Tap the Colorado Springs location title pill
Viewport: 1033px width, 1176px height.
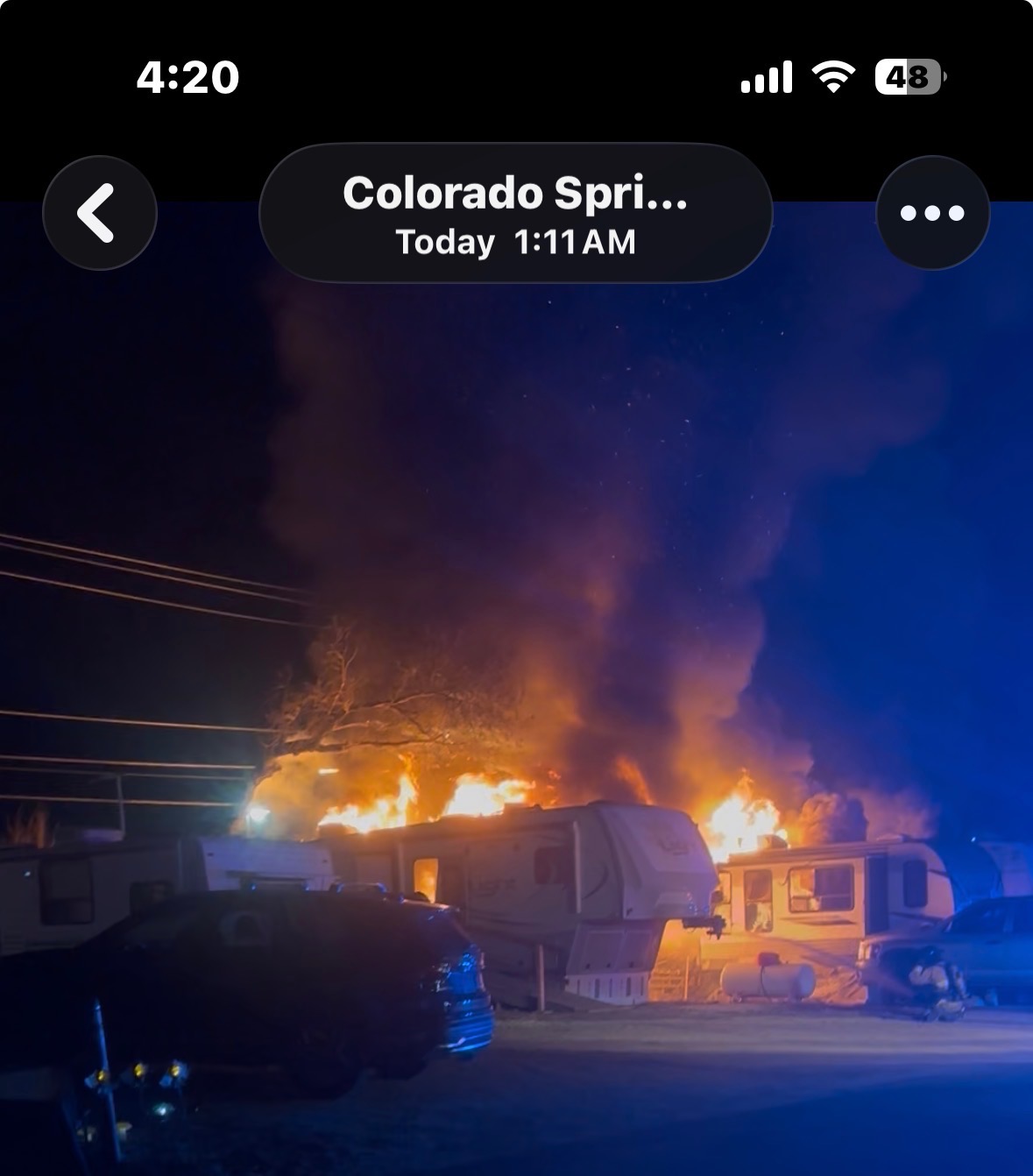point(515,213)
